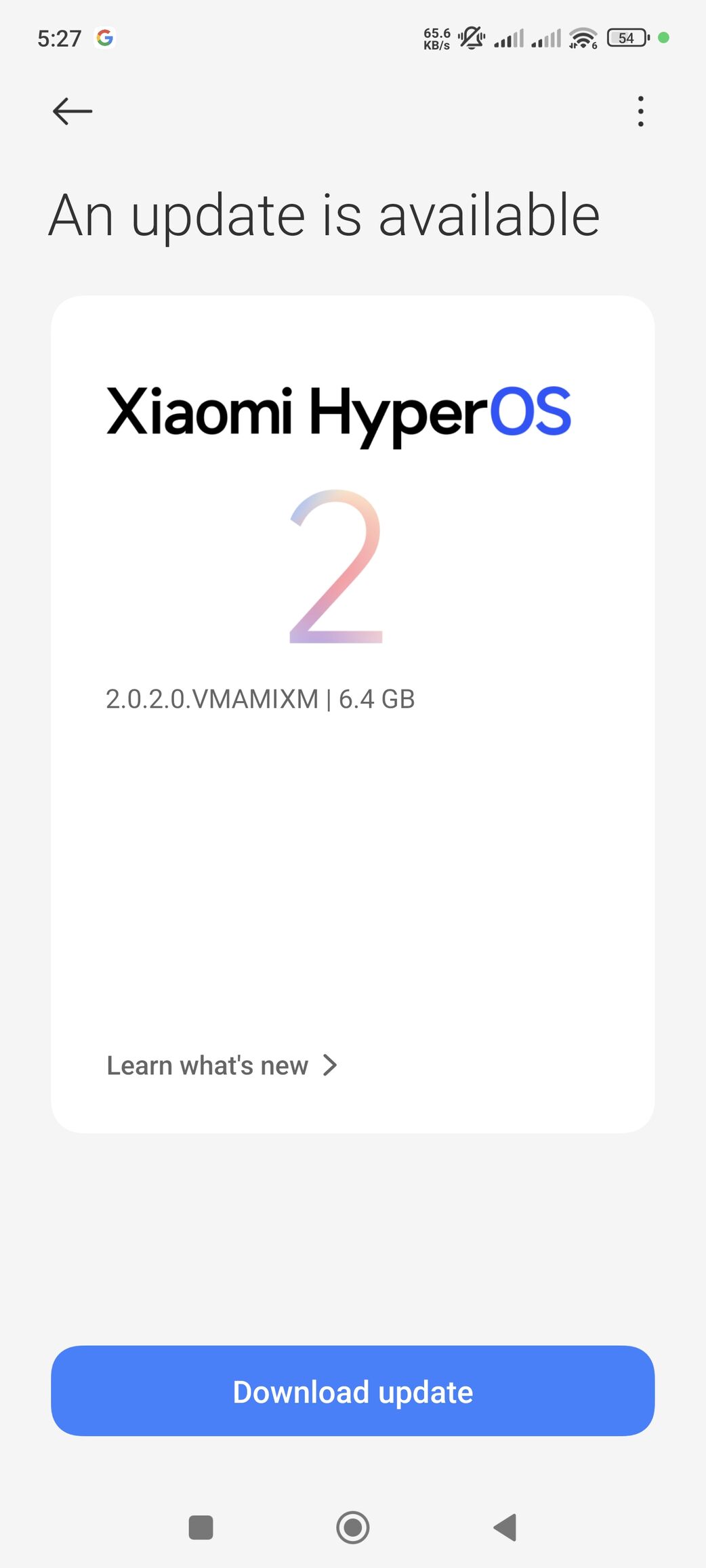The image size is (706, 1568).
Task: Open Learn what's new
Action: tap(222, 1065)
